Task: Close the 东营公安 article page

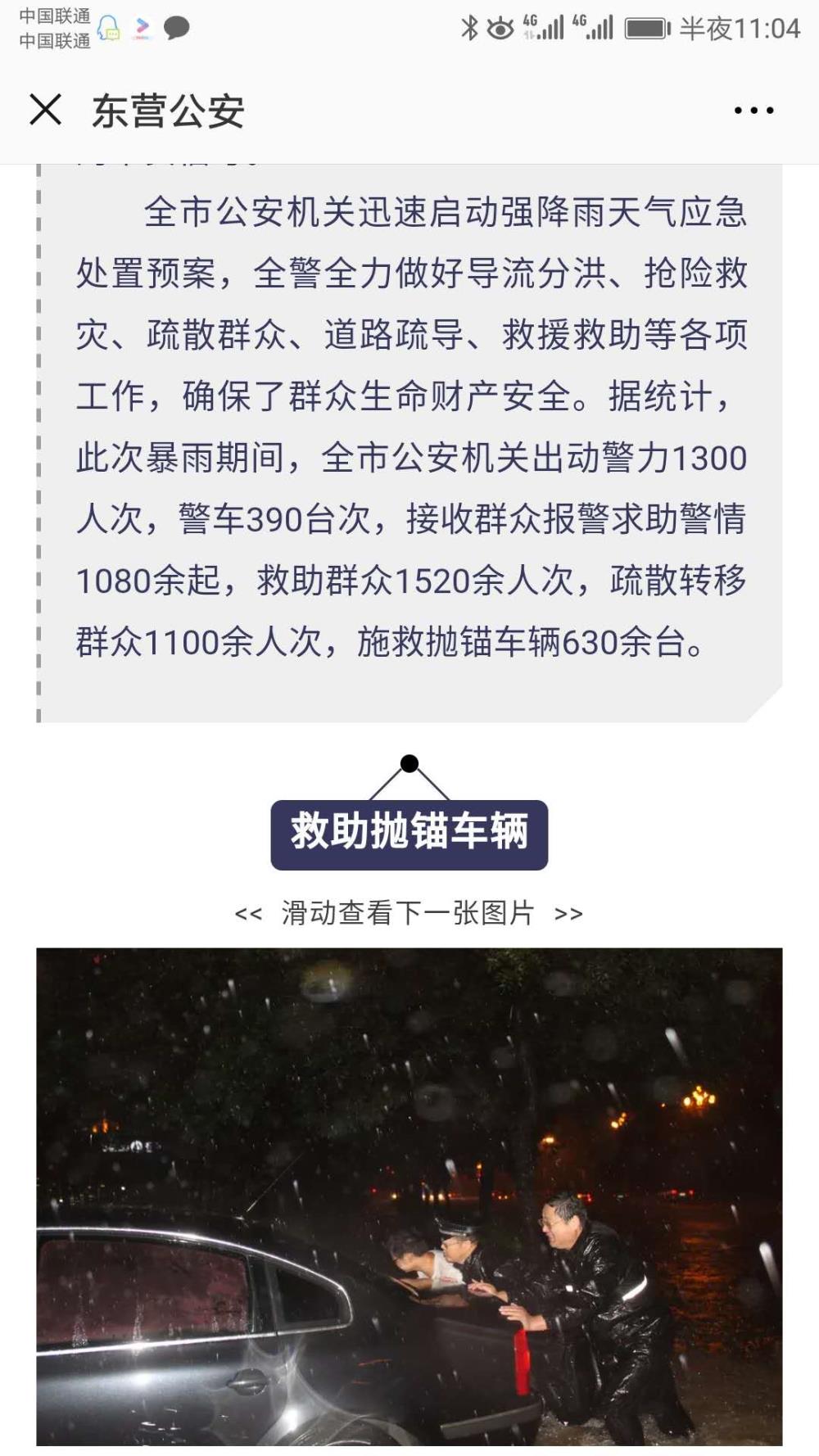Action: tap(45, 110)
